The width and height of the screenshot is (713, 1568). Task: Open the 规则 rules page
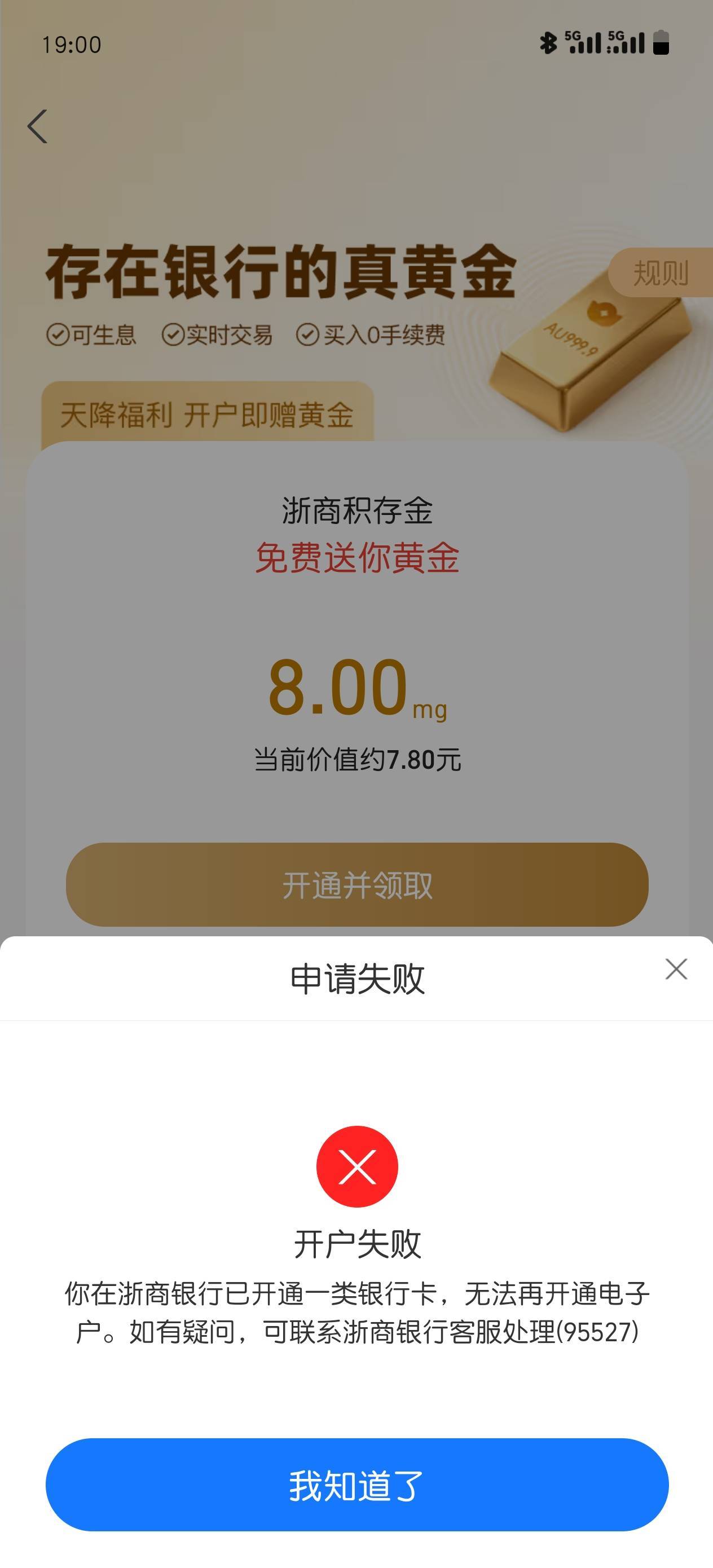(x=661, y=272)
